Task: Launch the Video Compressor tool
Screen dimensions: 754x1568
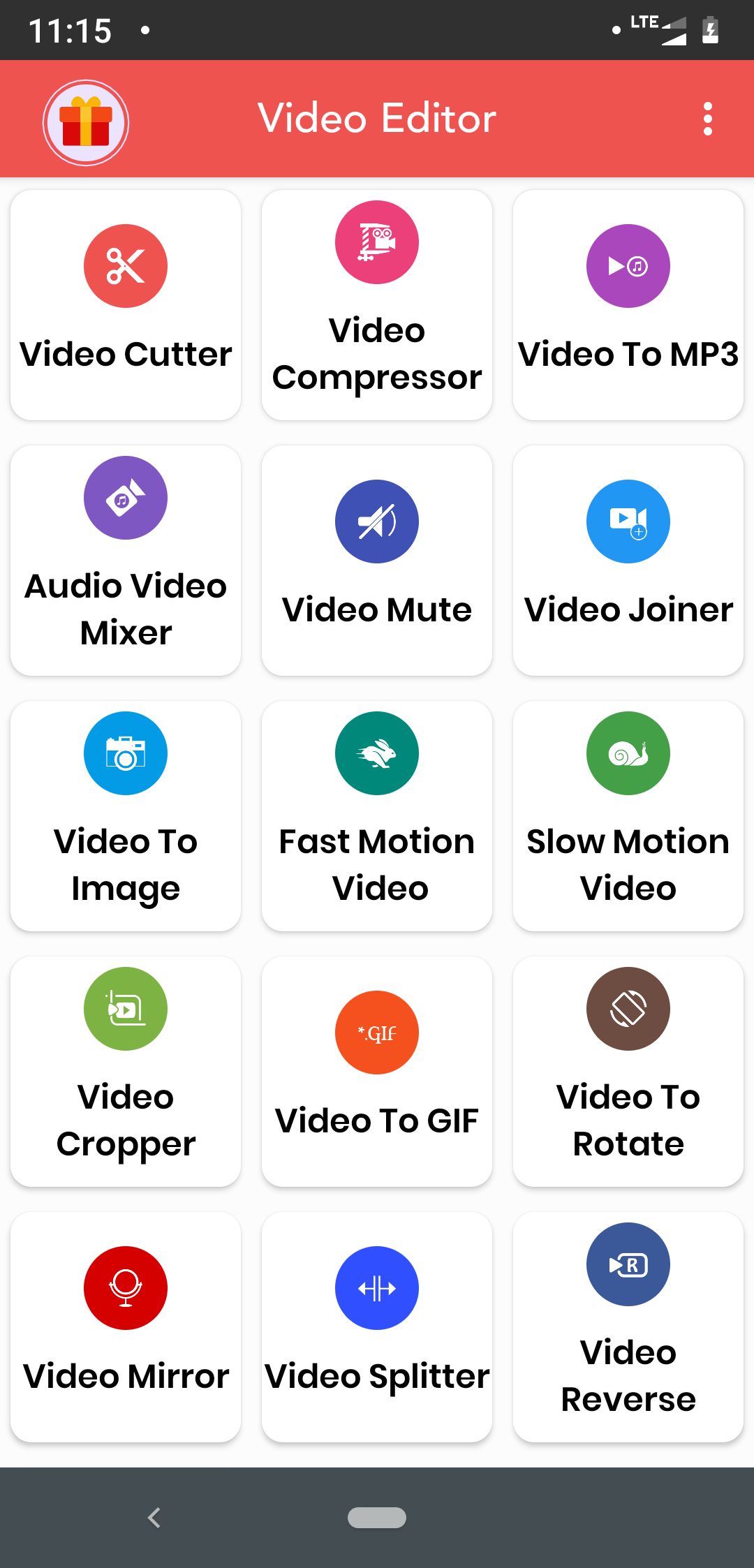Action: [x=377, y=305]
